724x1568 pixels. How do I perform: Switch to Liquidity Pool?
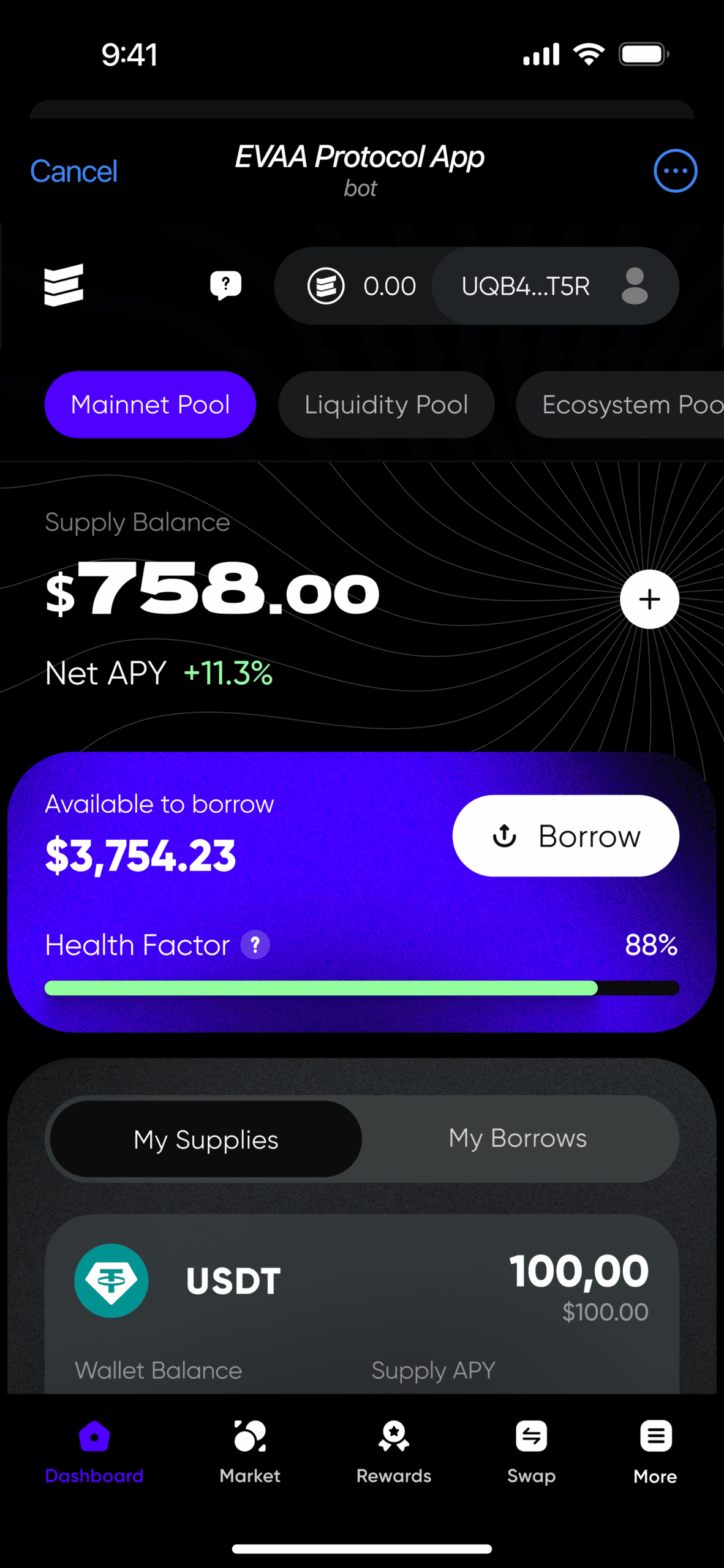pyautogui.click(x=386, y=405)
